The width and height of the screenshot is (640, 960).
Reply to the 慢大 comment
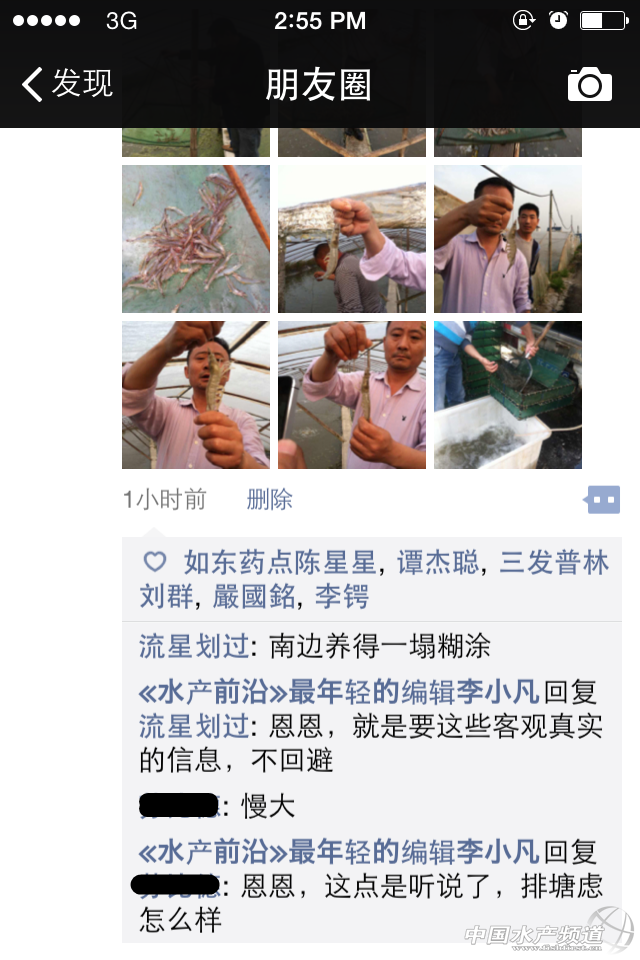pyautogui.click(x=268, y=805)
